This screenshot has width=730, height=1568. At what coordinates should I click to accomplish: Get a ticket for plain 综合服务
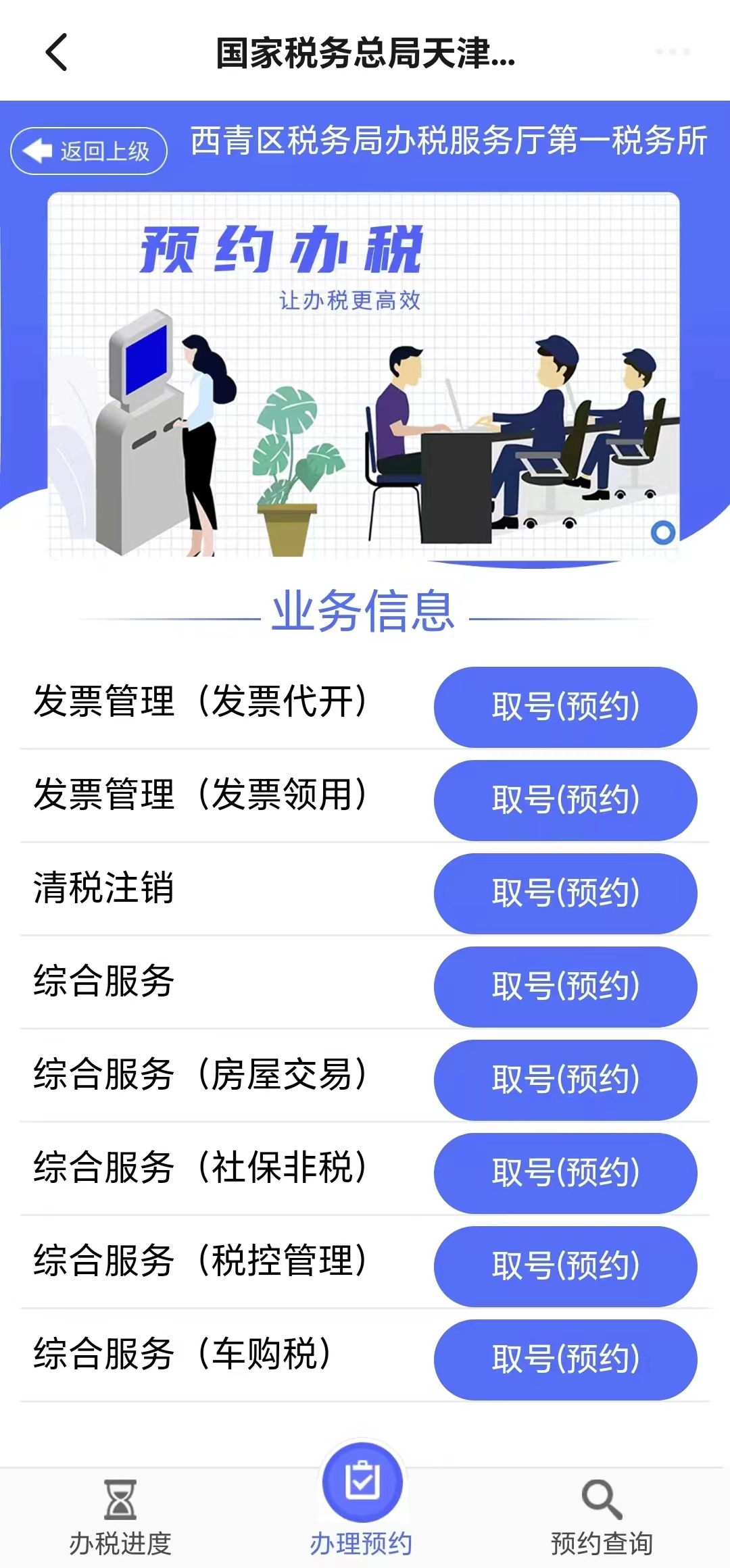[x=565, y=986]
